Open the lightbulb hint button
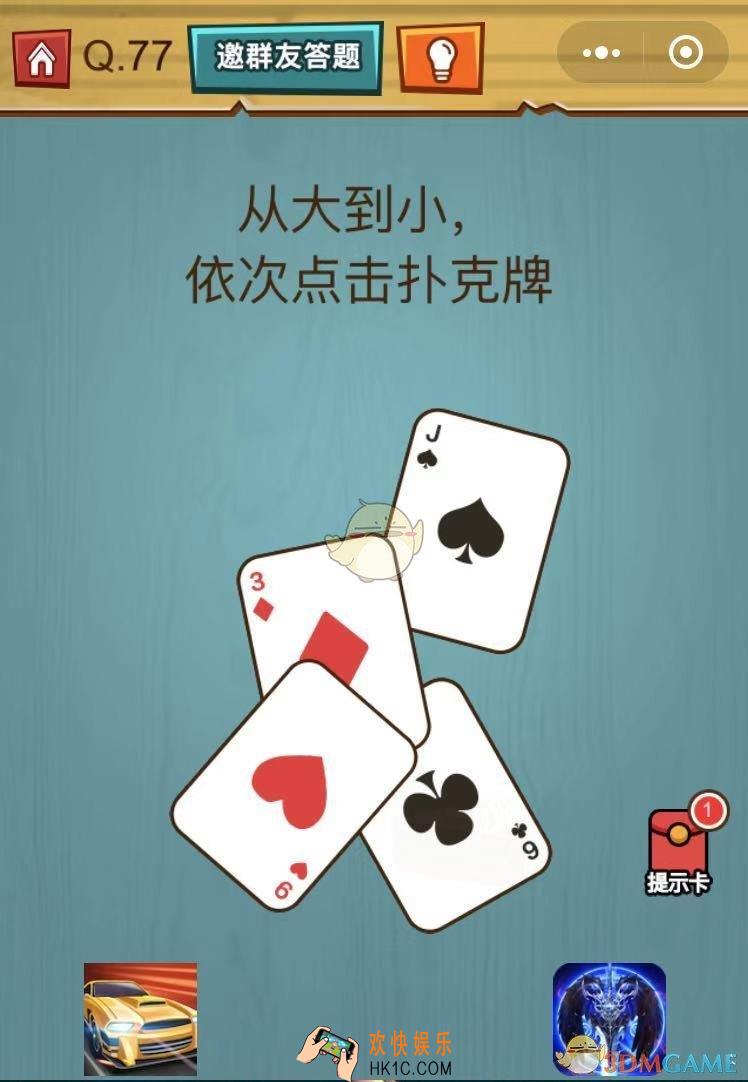The height and width of the screenshot is (1082, 748). tap(439, 58)
